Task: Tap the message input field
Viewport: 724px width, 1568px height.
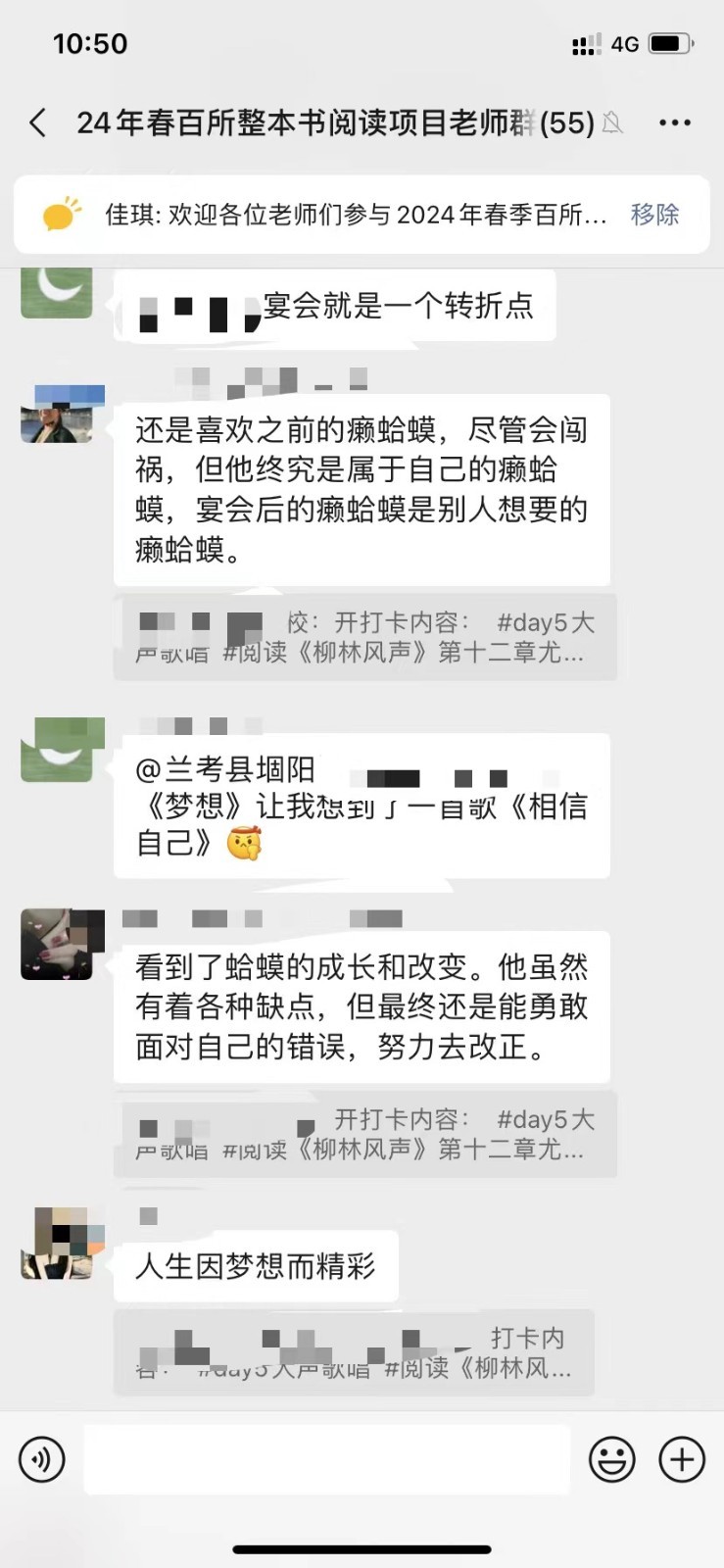Action: pyautogui.click(x=326, y=1459)
